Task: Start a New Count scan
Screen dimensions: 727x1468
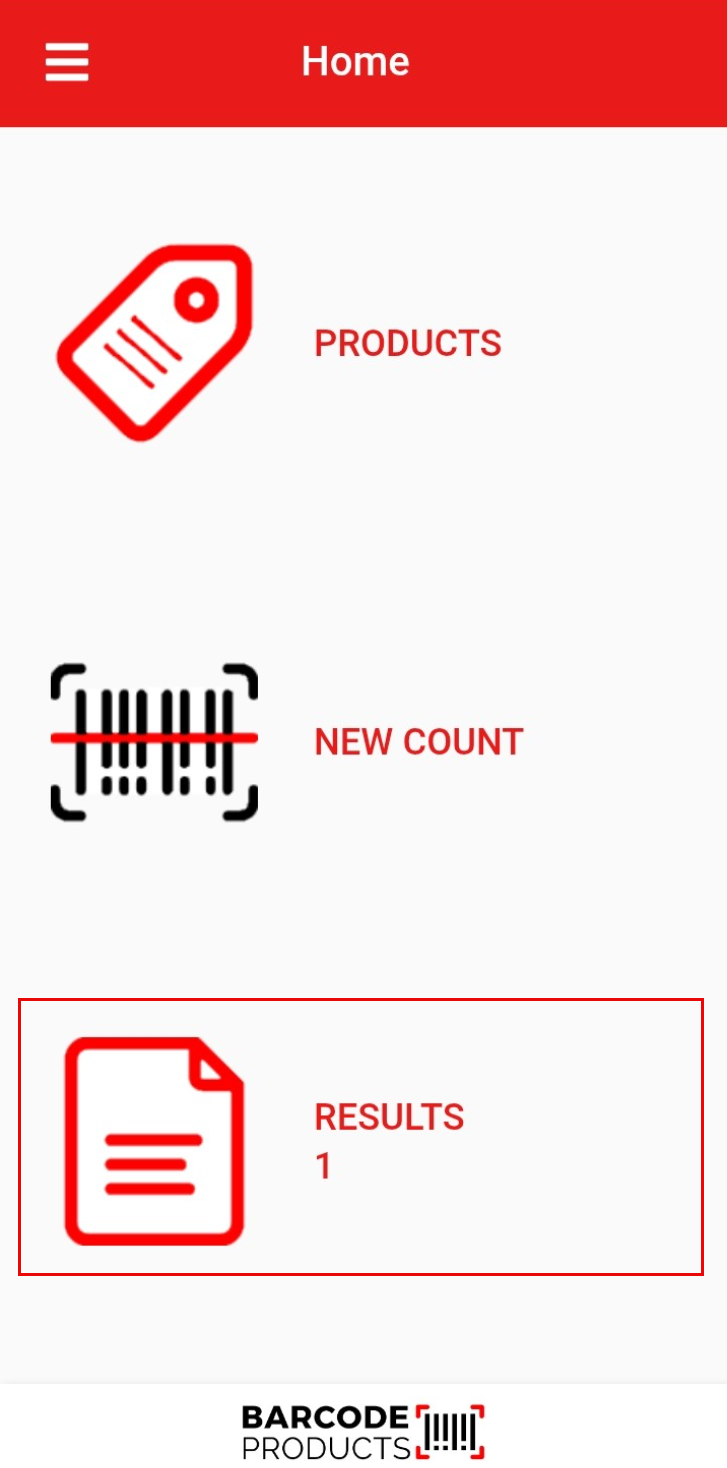Action: click(418, 741)
